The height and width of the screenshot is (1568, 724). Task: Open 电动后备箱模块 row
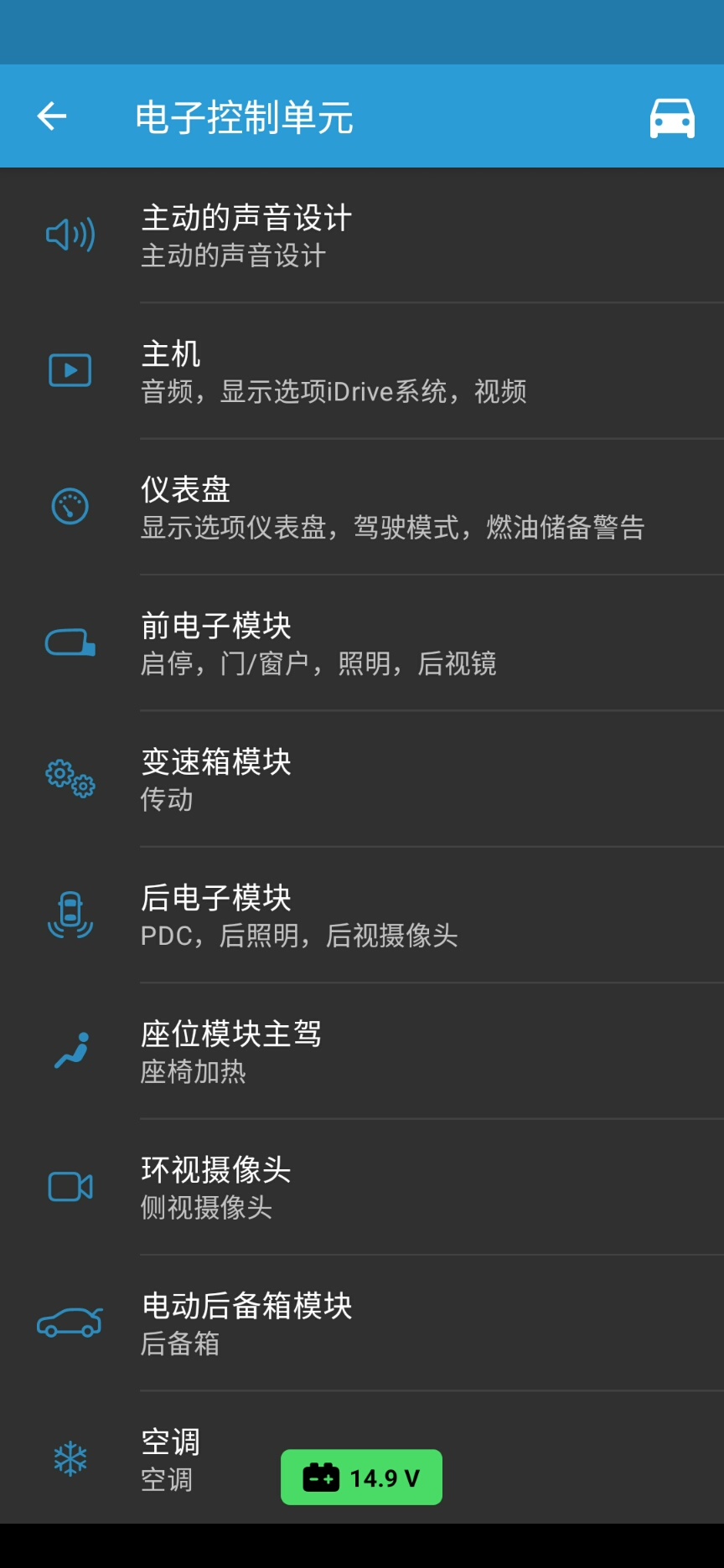362,1323
